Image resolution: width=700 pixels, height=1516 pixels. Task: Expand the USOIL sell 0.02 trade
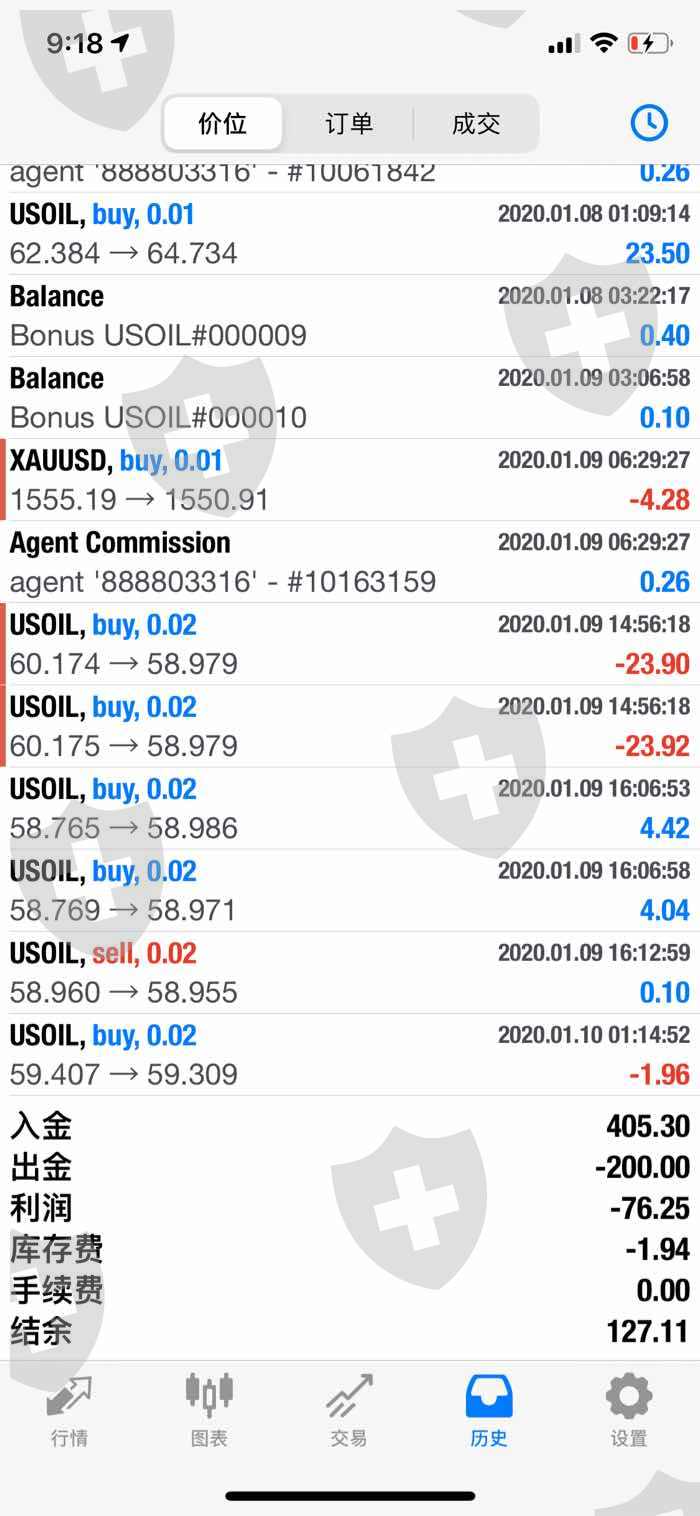pos(350,973)
